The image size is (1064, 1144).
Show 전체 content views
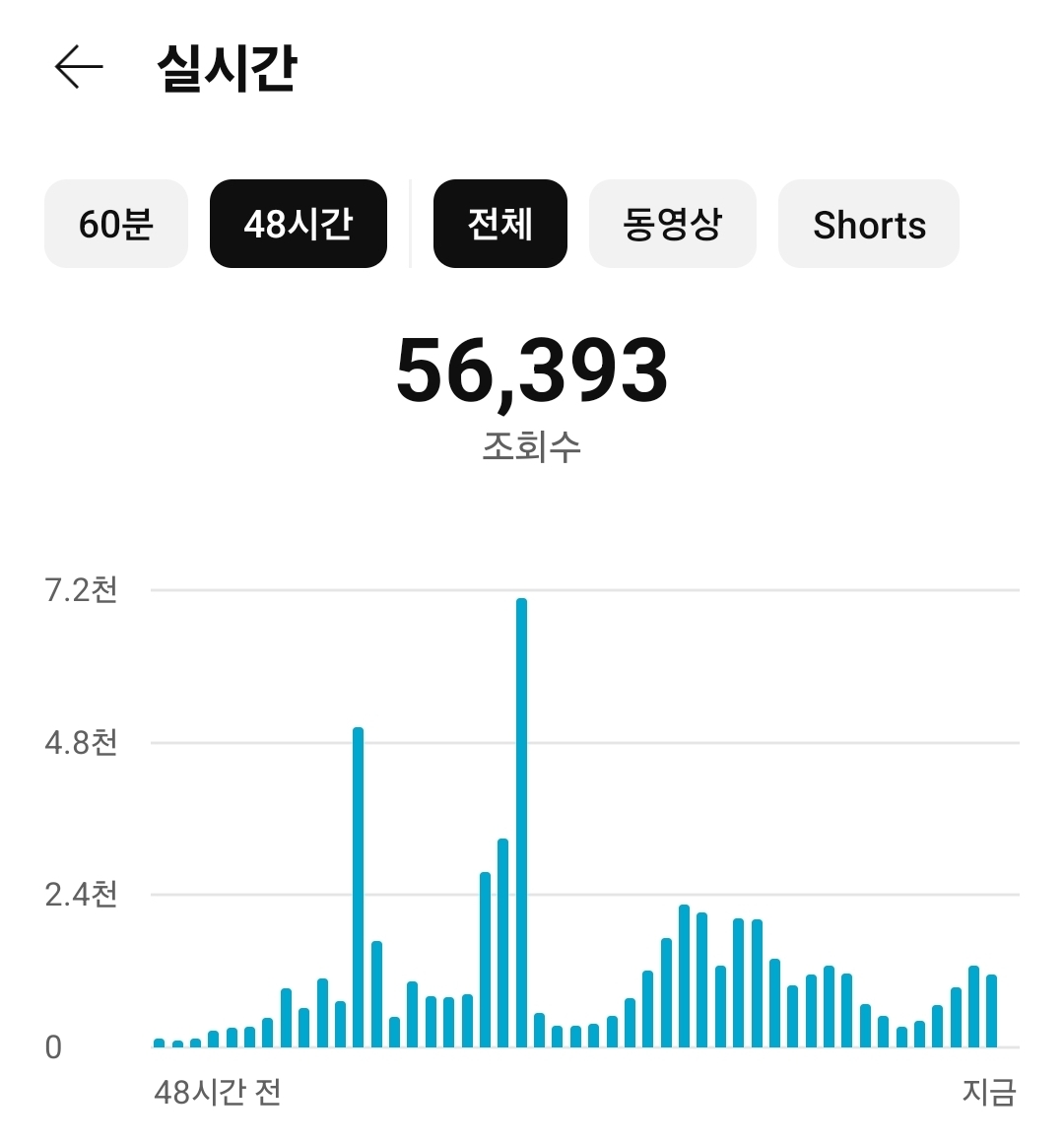pos(499,224)
